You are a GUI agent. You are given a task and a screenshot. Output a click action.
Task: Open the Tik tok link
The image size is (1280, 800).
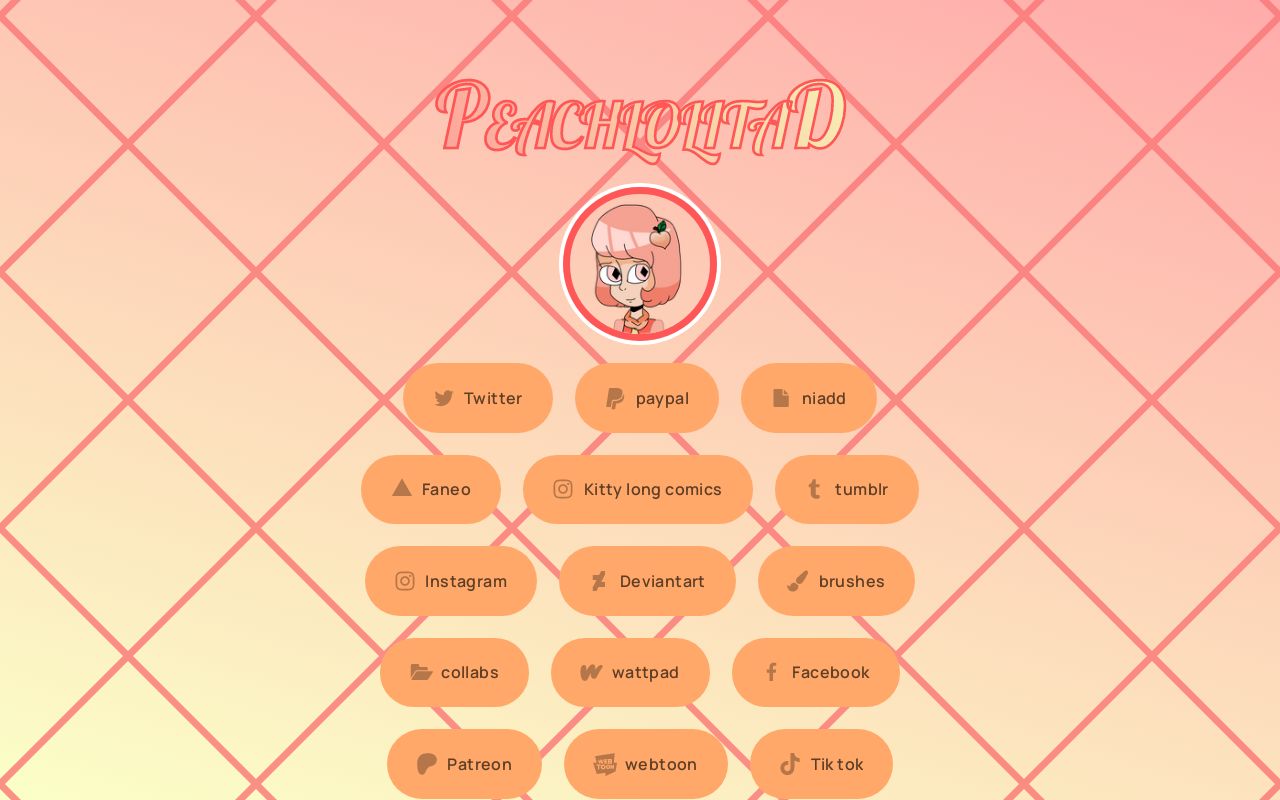pos(821,764)
